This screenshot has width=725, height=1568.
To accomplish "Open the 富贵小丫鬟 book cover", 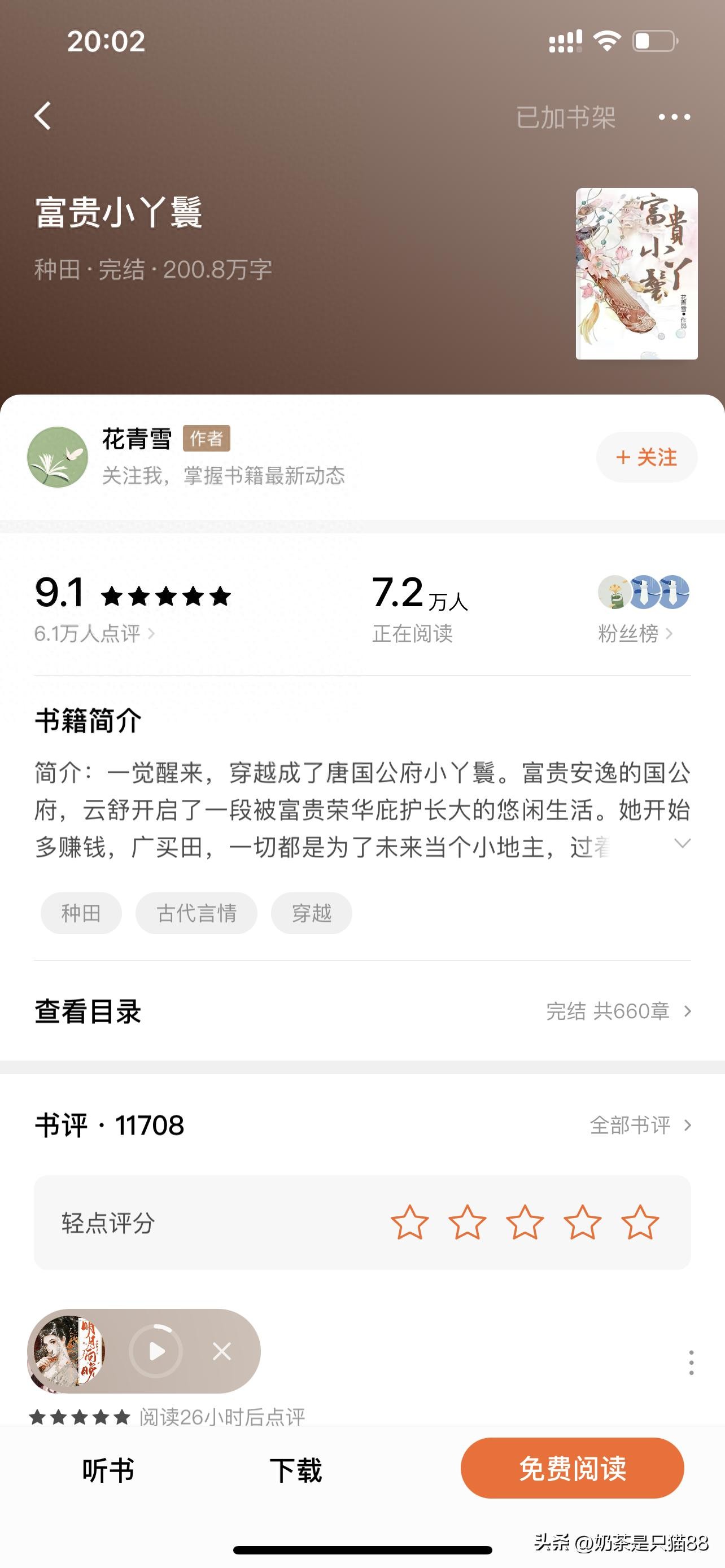I will tap(636, 273).
